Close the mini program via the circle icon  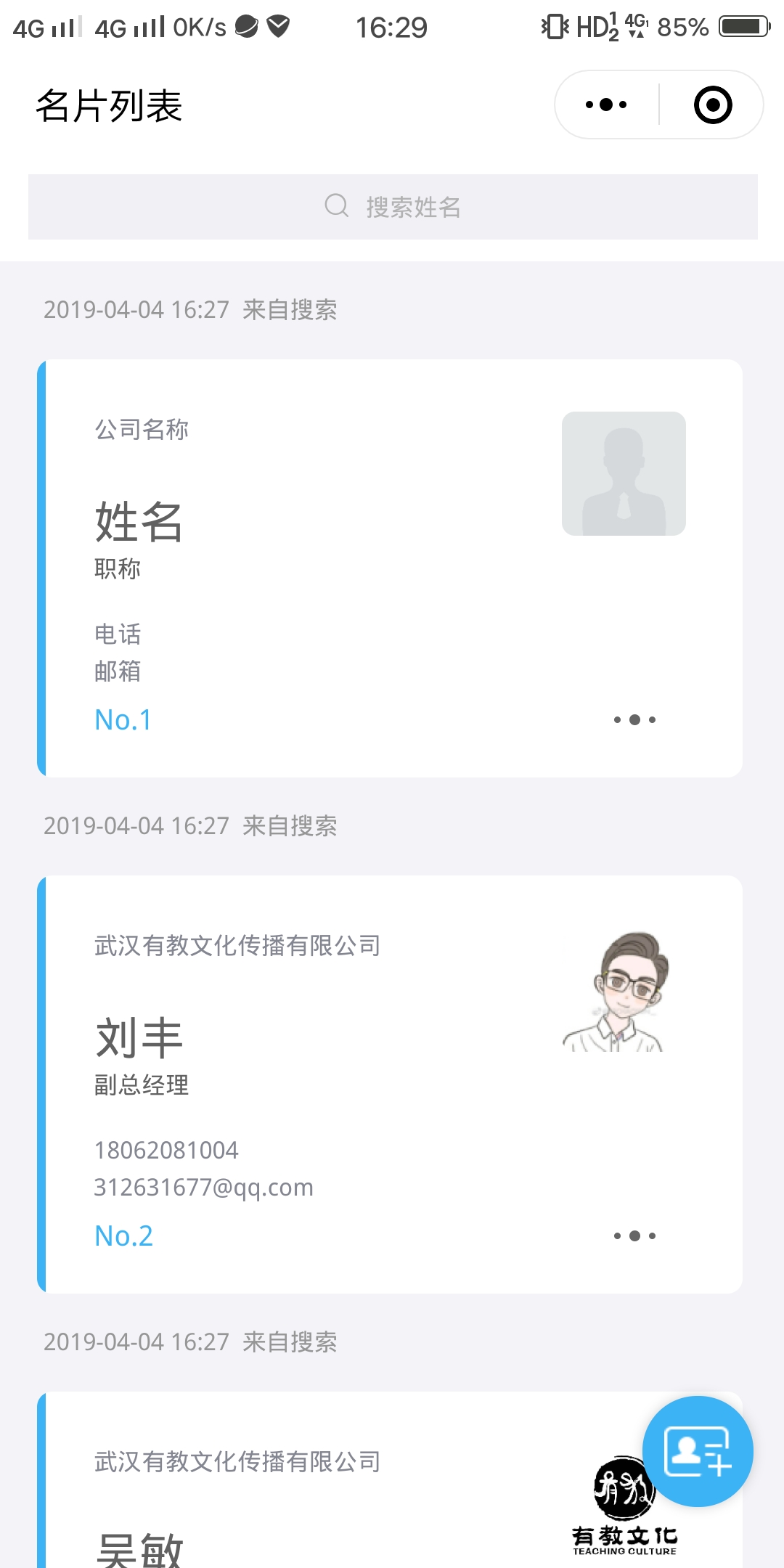pos(713,105)
